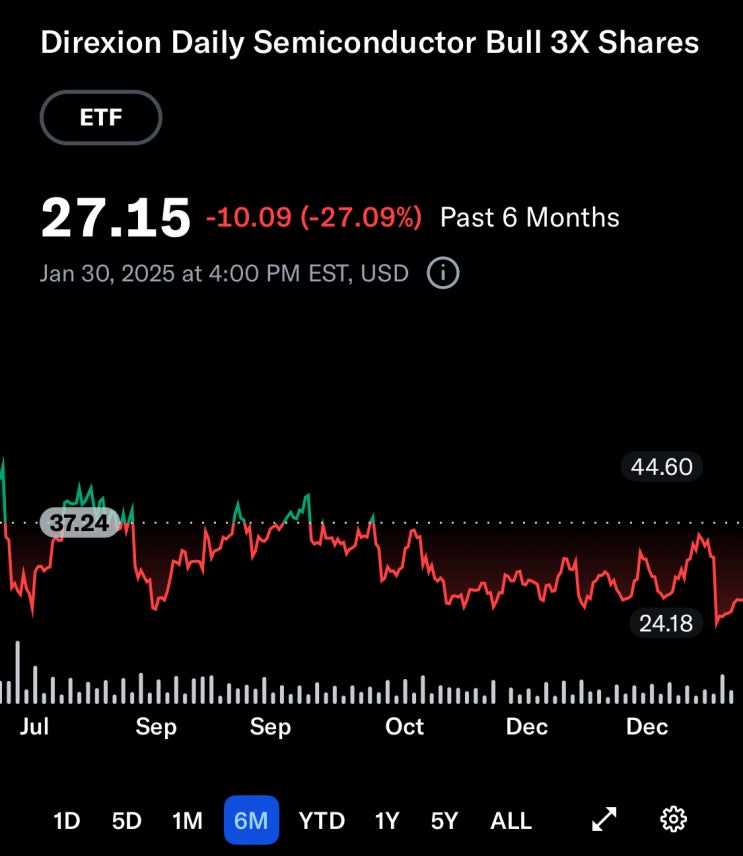Viewport: 743px width, 856px height.
Task: Tap the ETF chip
Action: pyautogui.click(x=100, y=119)
